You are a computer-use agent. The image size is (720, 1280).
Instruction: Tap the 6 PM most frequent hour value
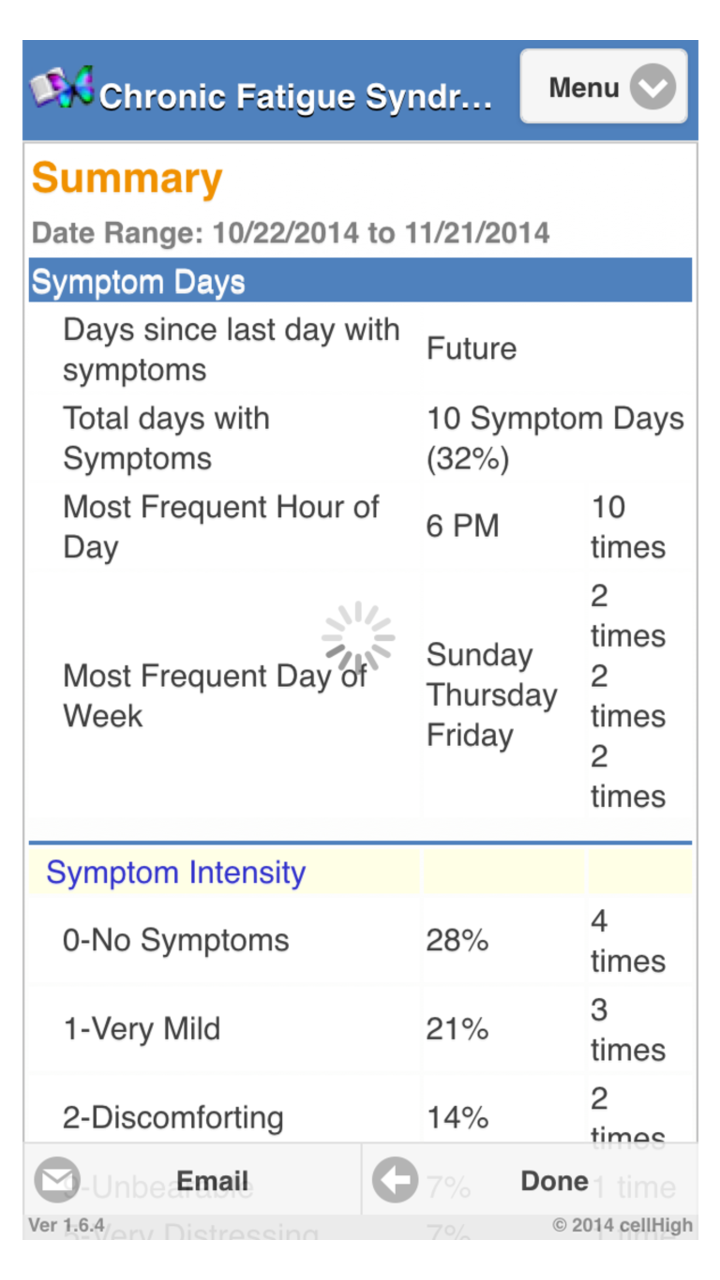[462, 525]
